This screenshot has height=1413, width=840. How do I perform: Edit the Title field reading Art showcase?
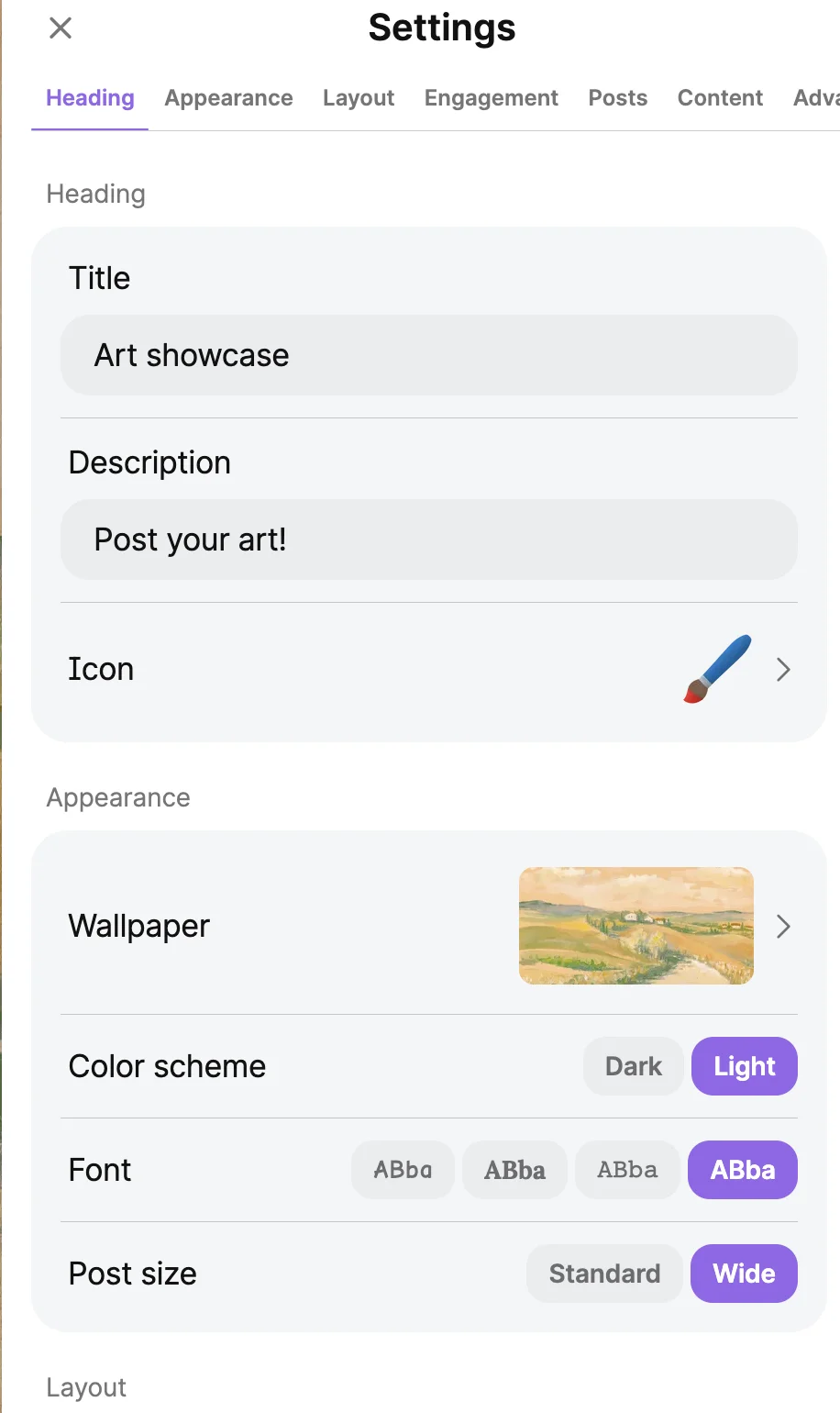point(429,355)
